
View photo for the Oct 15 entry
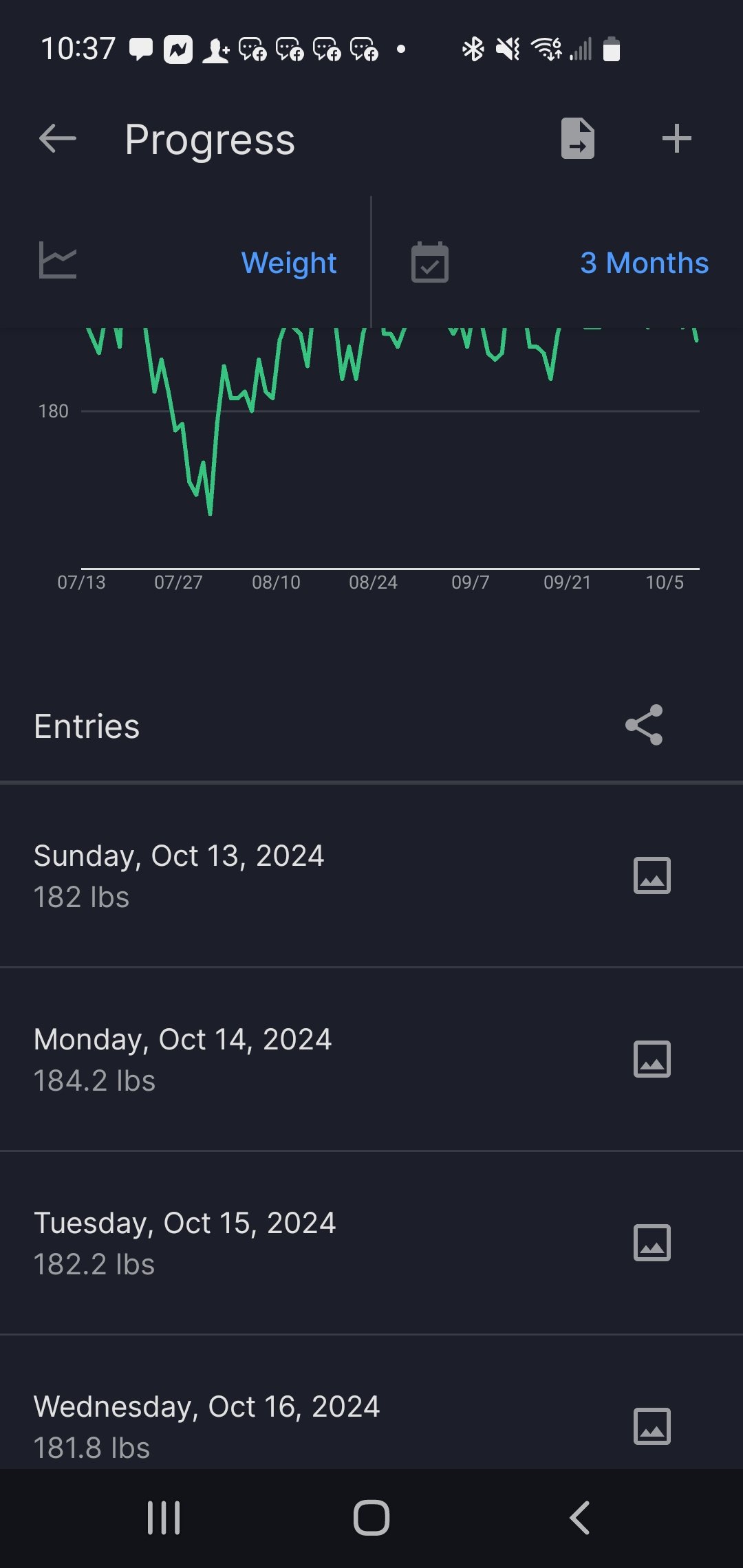coord(652,1243)
